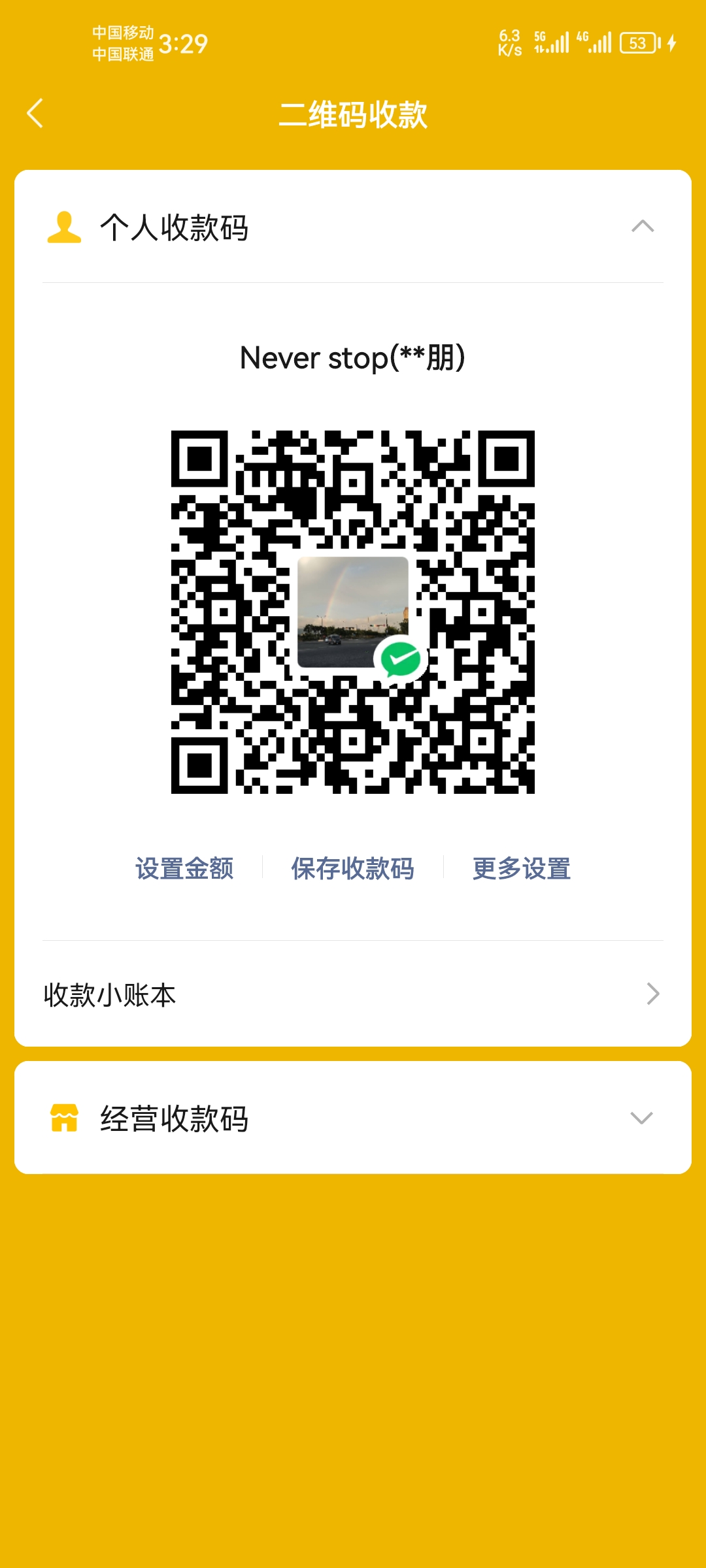Open the 收款小账本 ledger
The height and width of the screenshot is (1568, 706).
[x=353, y=994]
